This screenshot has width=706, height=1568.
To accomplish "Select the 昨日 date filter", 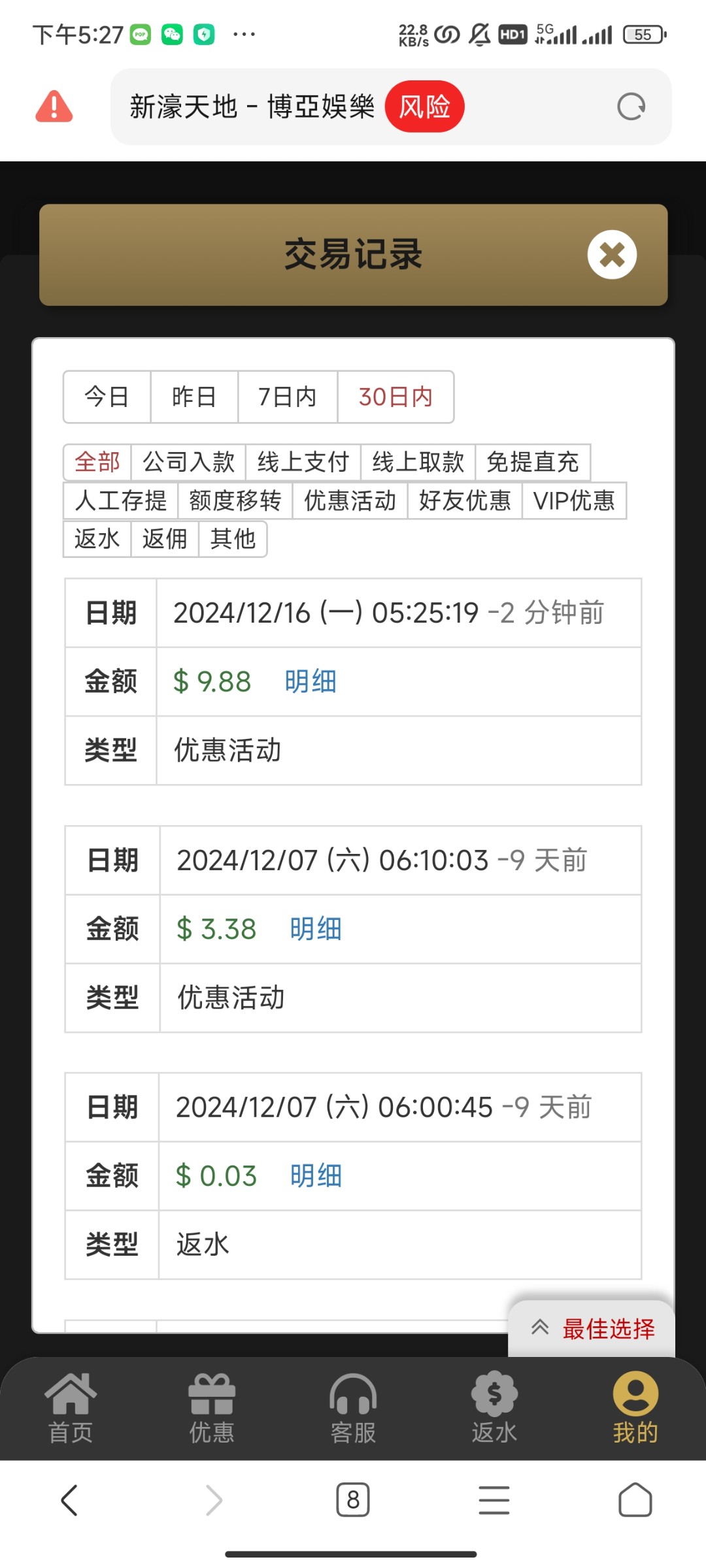I will (194, 397).
